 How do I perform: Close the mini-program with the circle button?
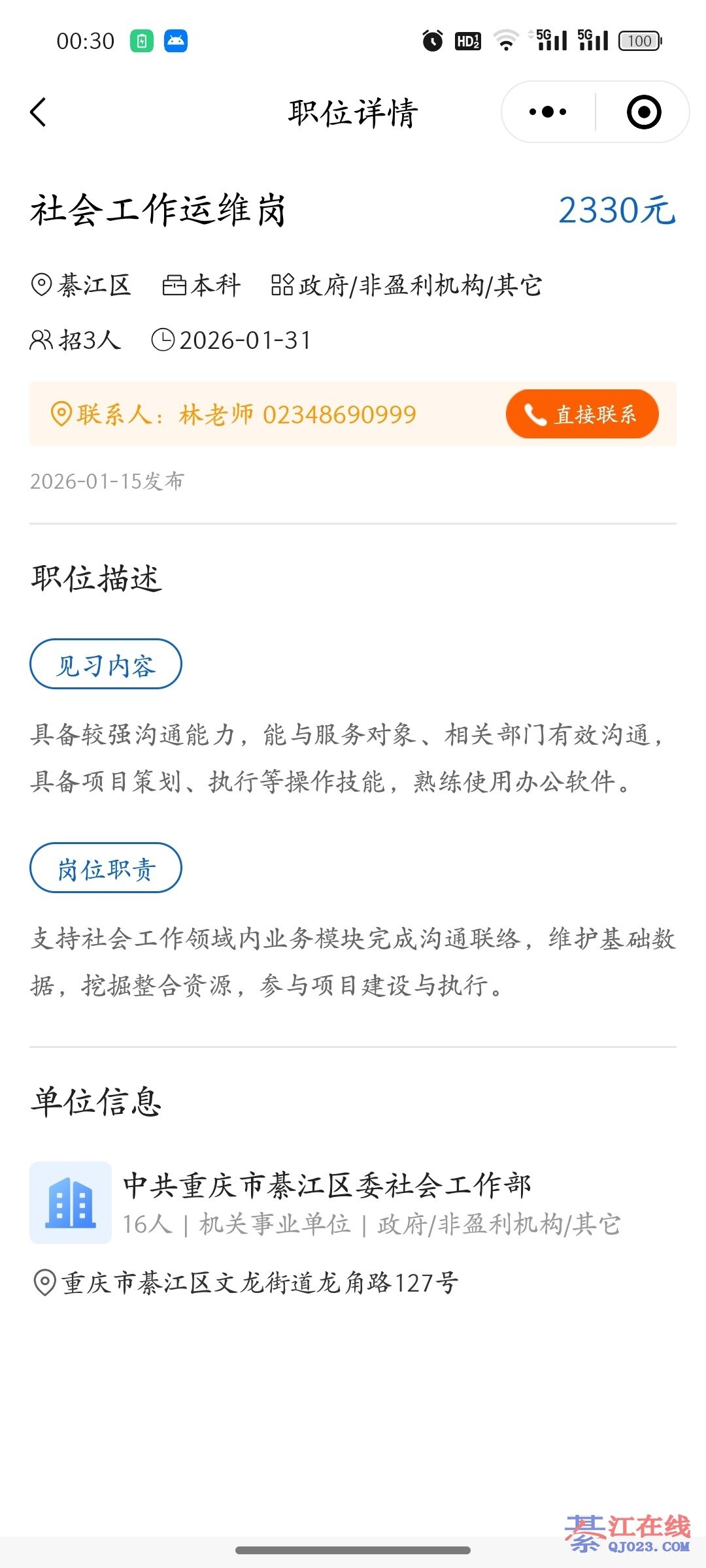[x=643, y=112]
